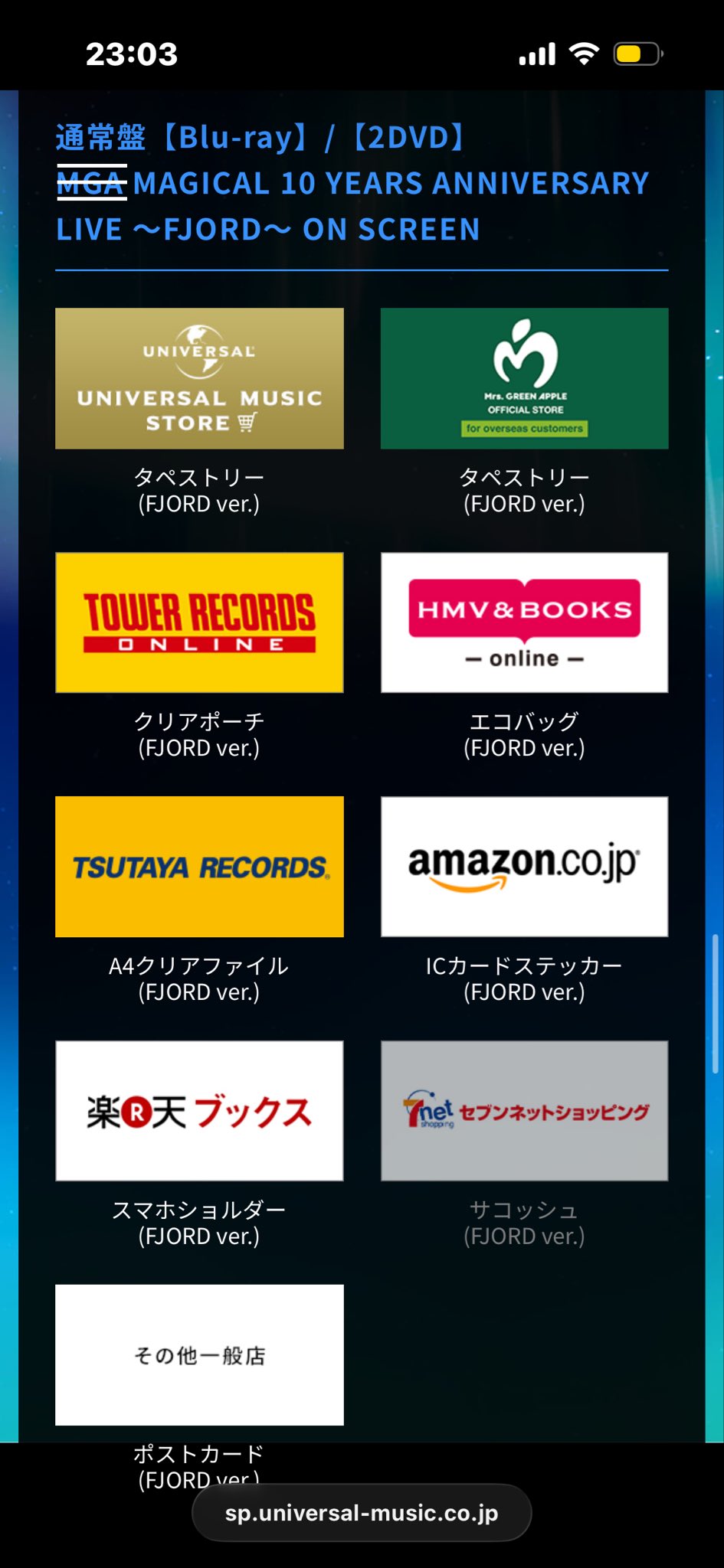Open the 7net Shopping (セブンネットショッピング) tile

tap(524, 1110)
